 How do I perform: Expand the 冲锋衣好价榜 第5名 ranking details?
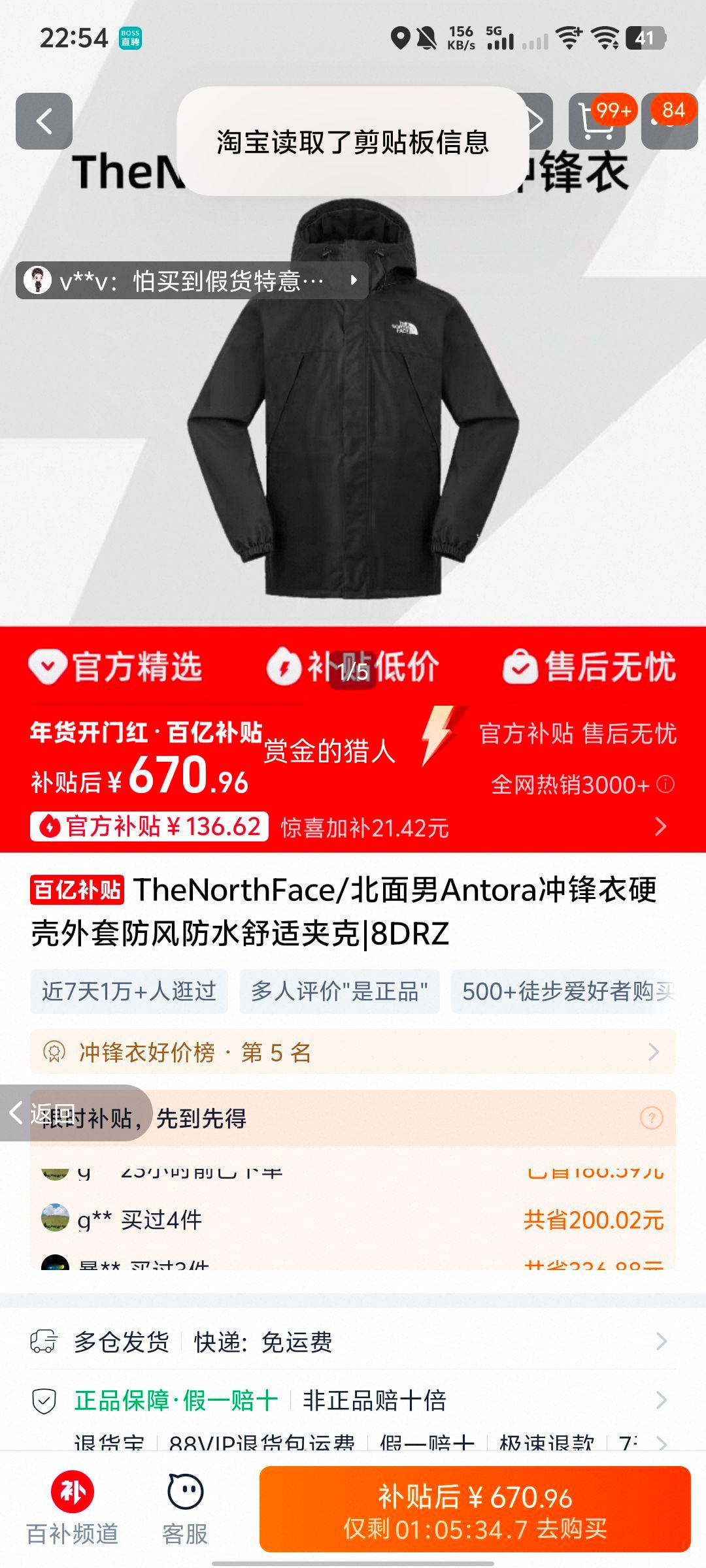pos(353,1053)
